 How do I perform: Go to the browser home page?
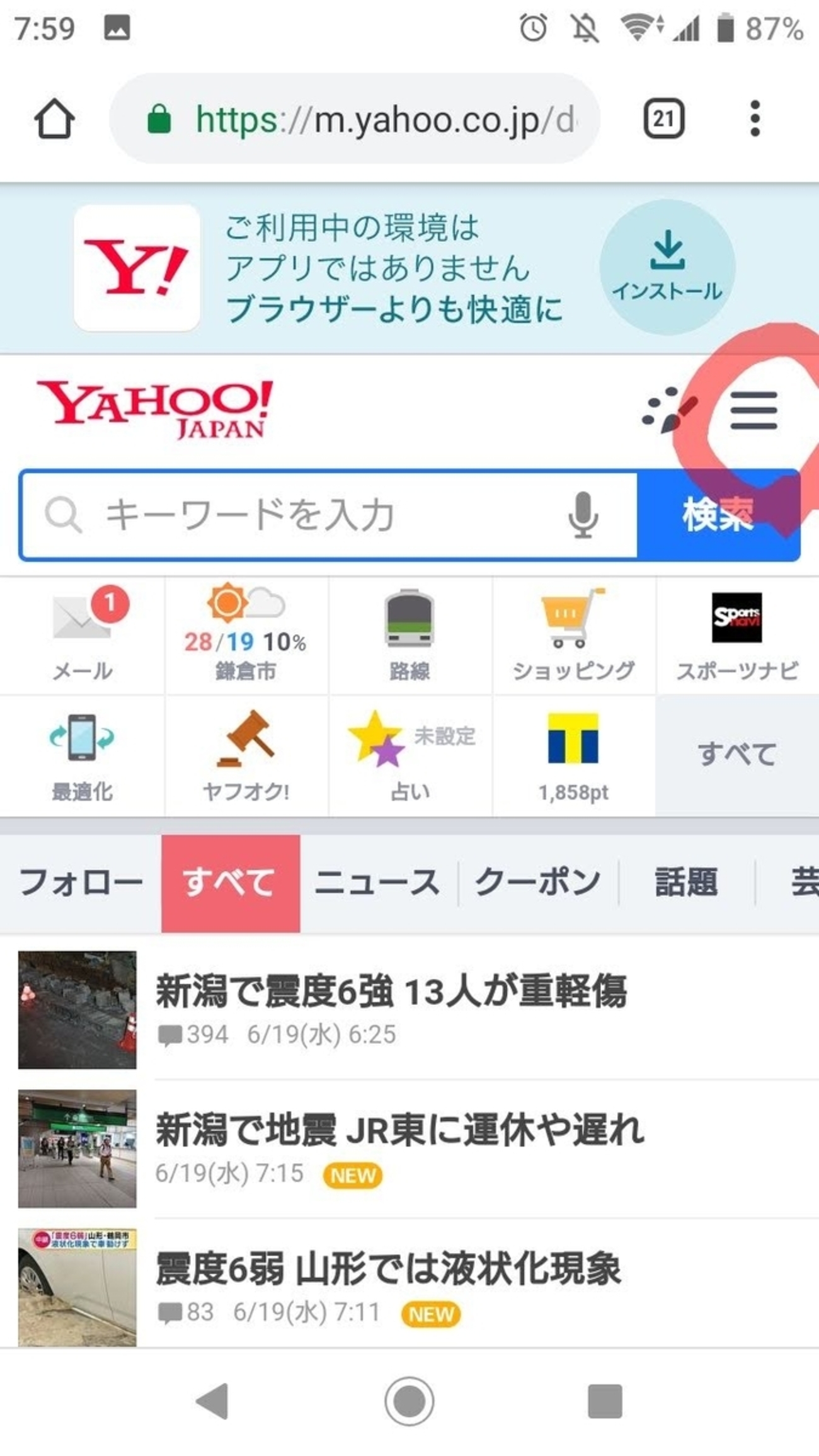[x=54, y=118]
